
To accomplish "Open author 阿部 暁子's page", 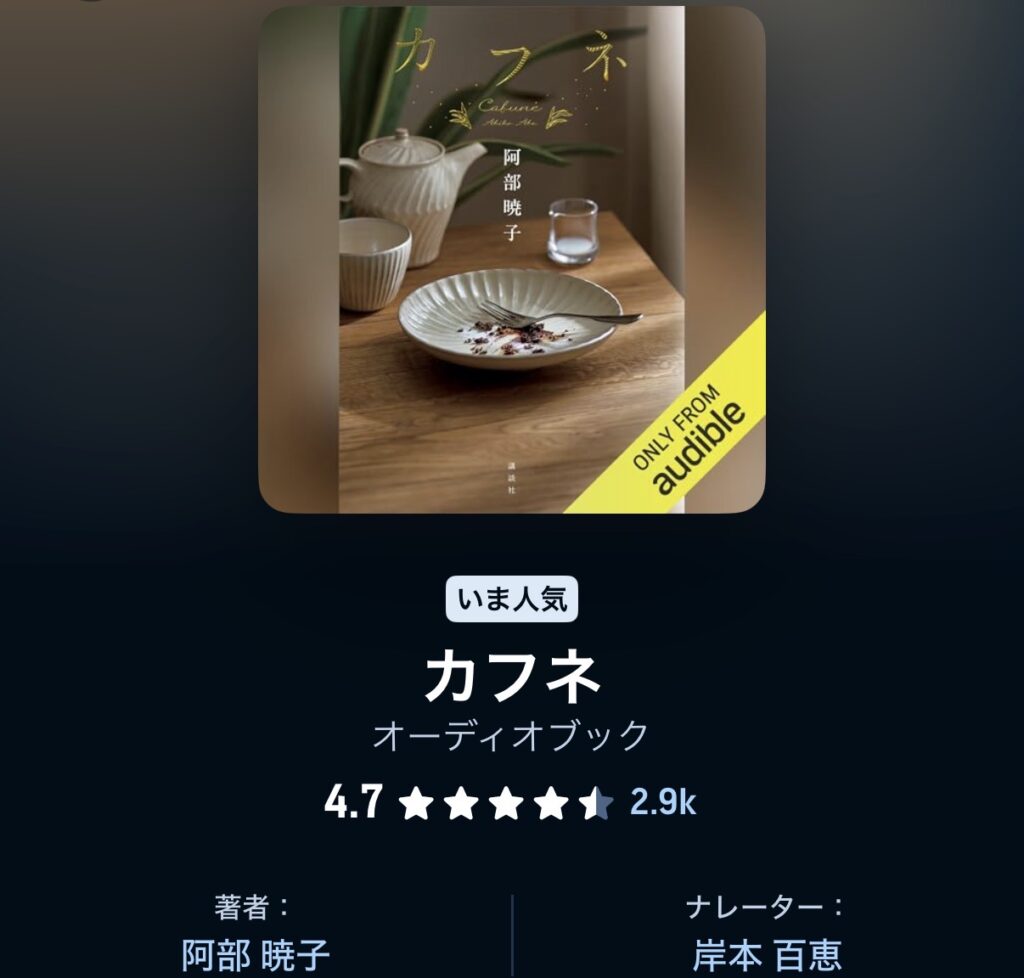I will tap(256, 955).
